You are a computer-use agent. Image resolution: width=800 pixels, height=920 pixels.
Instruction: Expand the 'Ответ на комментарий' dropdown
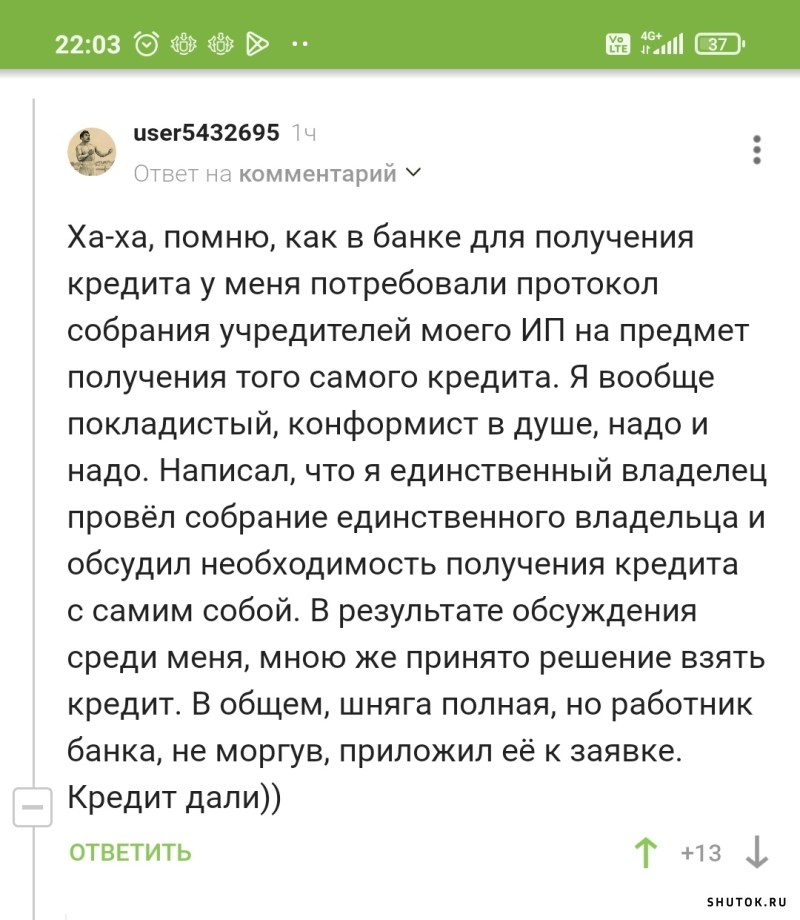414,174
